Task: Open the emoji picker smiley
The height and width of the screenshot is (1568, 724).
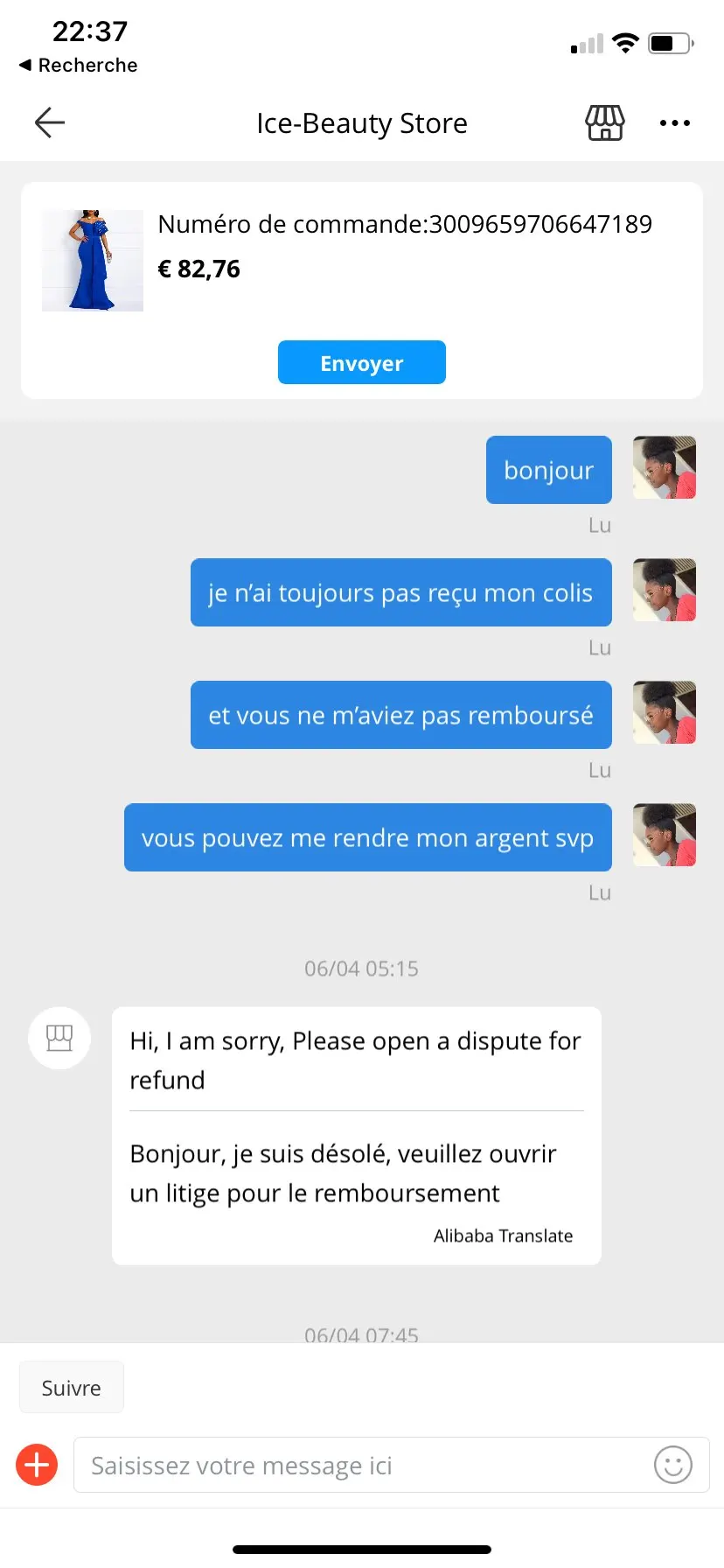Action: [672, 1465]
